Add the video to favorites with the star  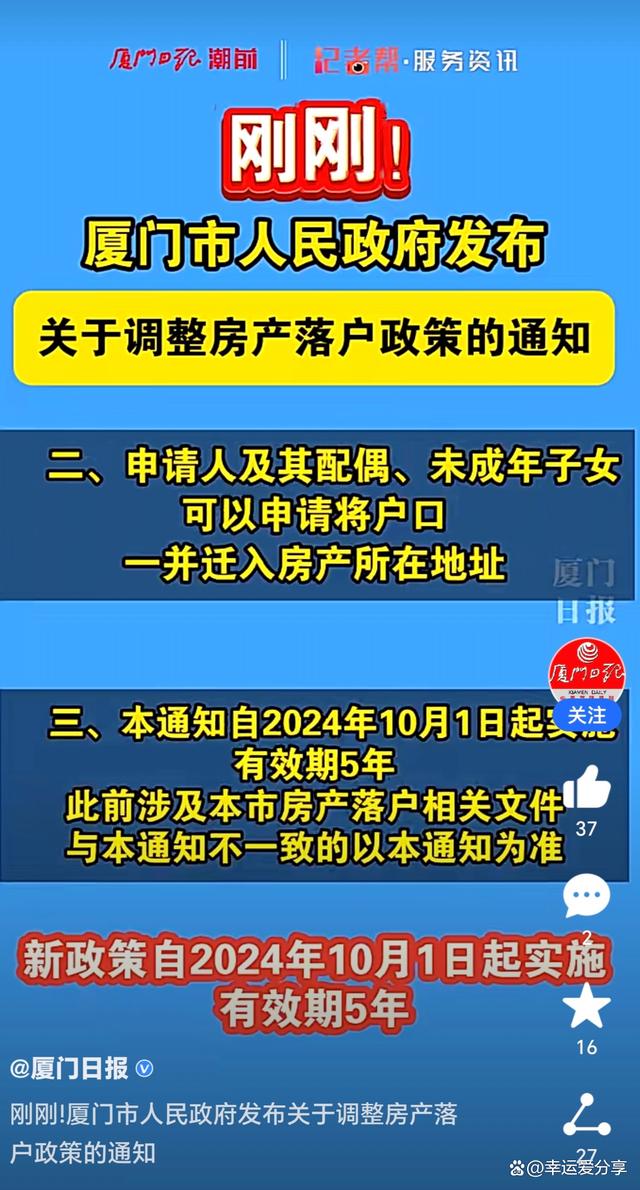click(x=586, y=1006)
